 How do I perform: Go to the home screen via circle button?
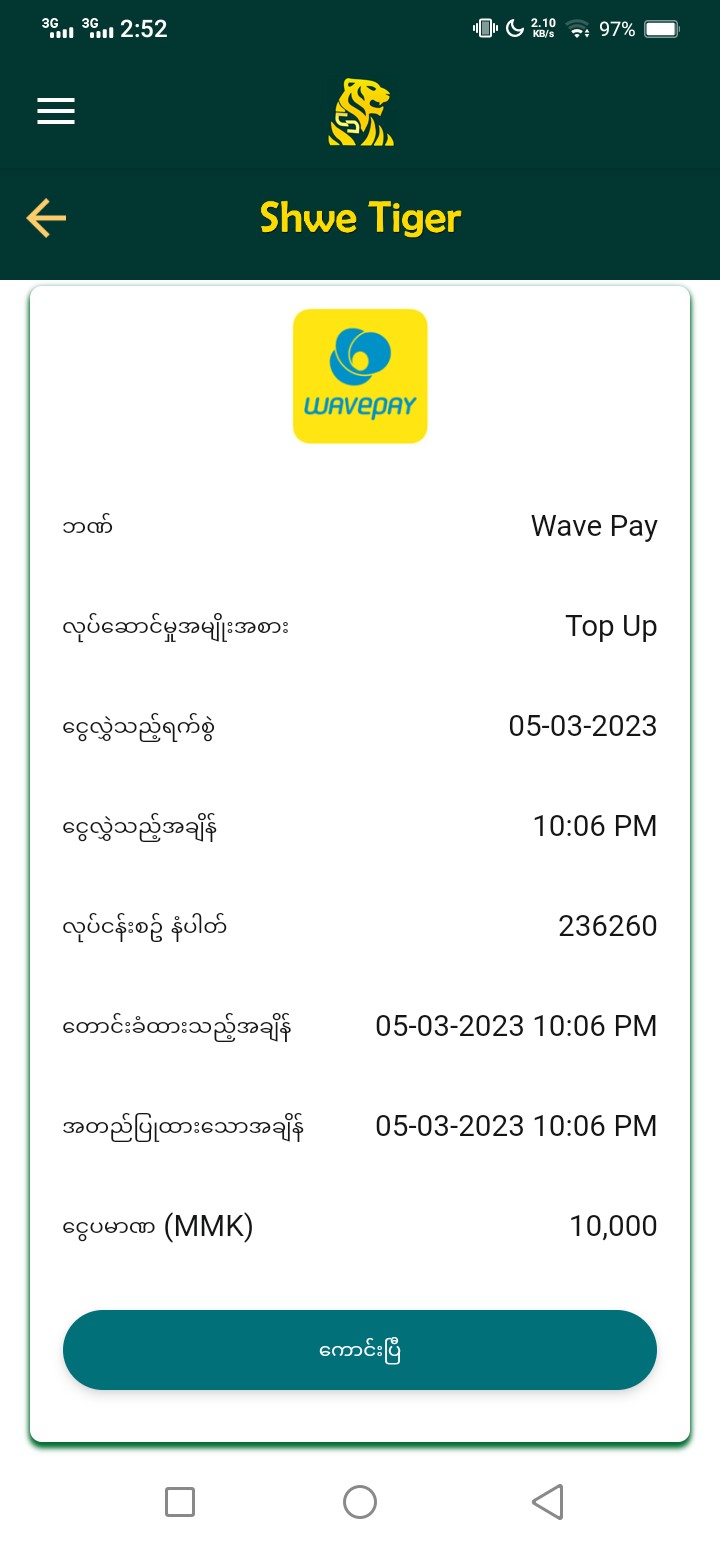click(360, 1501)
